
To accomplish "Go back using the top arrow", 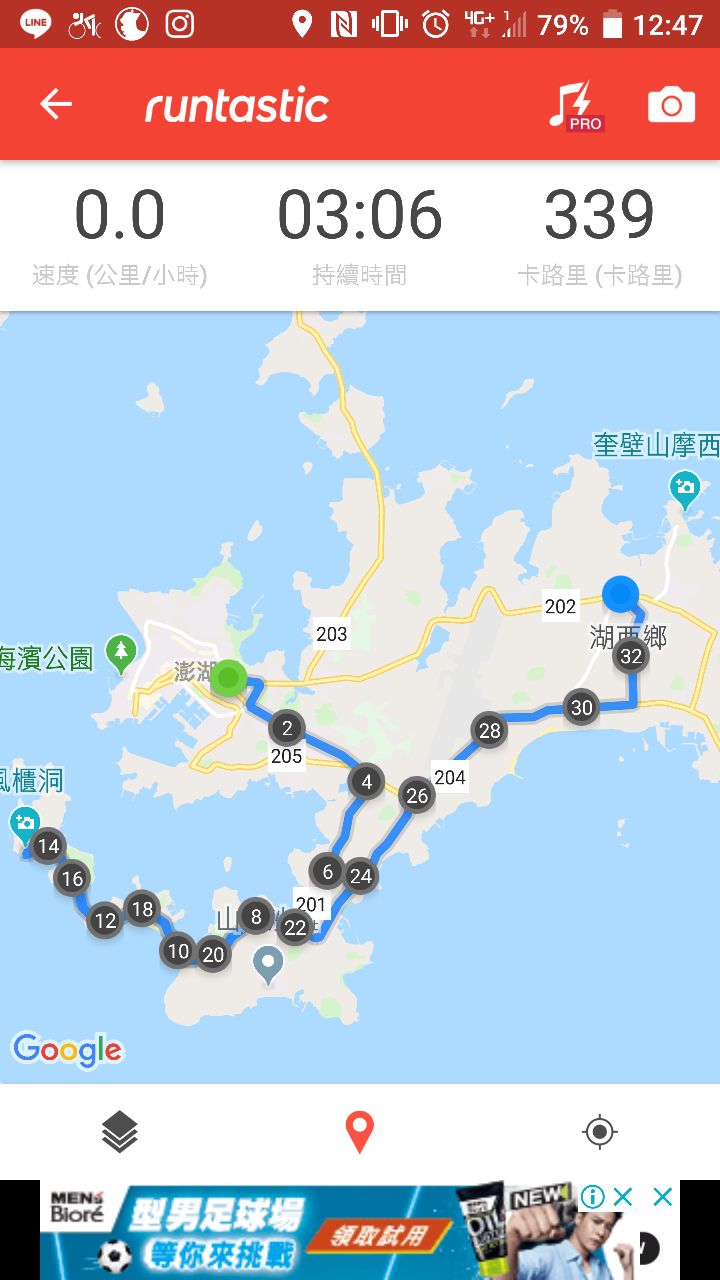I will click(x=56, y=105).
